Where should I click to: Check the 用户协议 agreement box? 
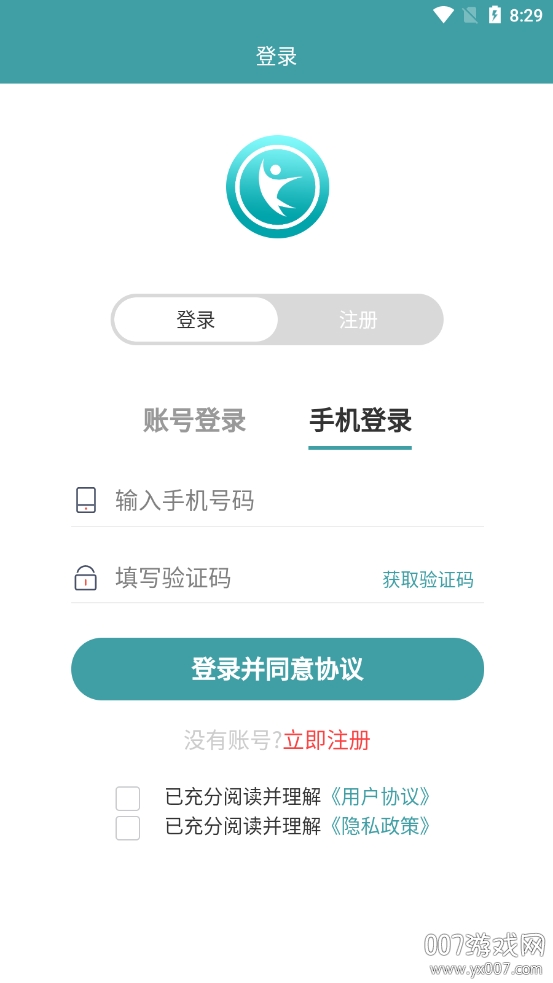click(128, 799)
